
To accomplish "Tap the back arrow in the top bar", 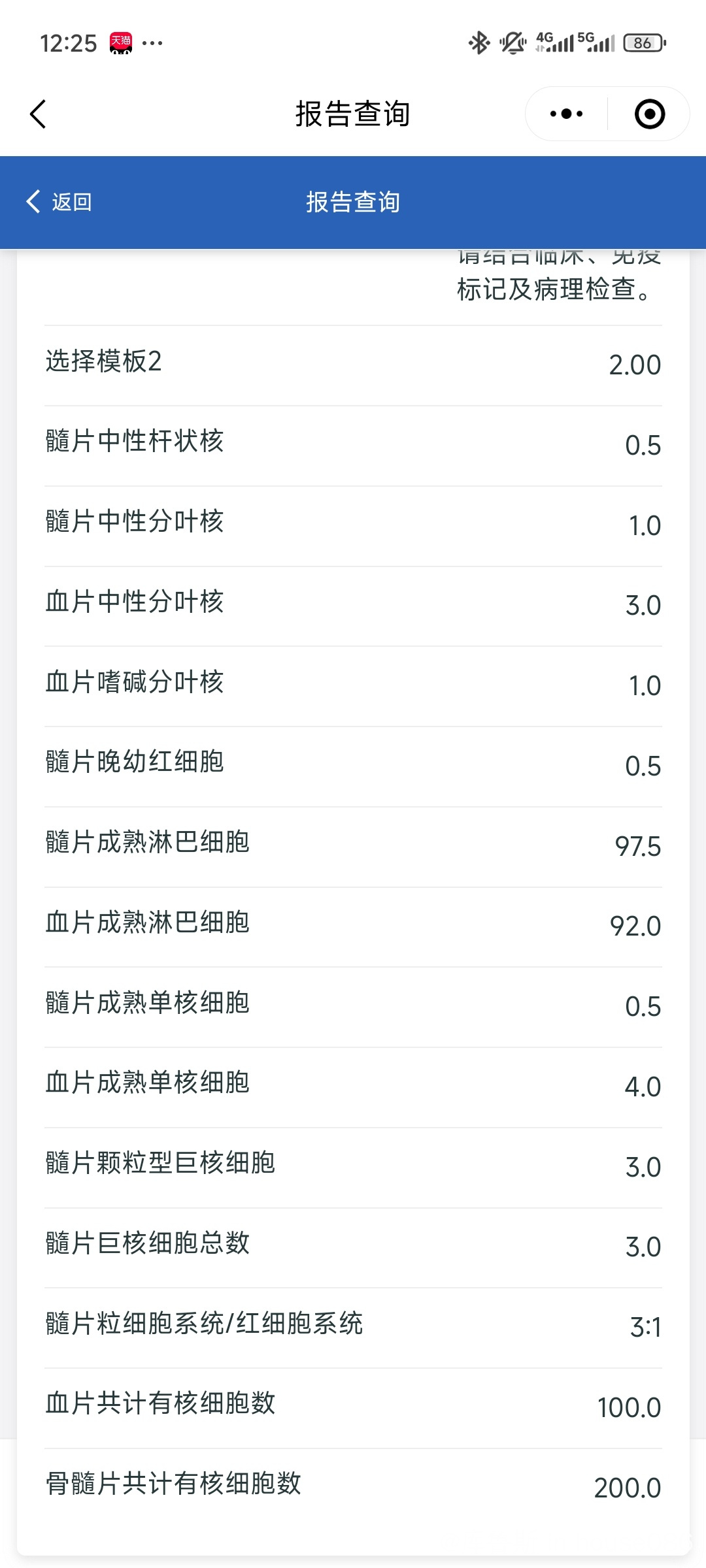I will (38, 114).
